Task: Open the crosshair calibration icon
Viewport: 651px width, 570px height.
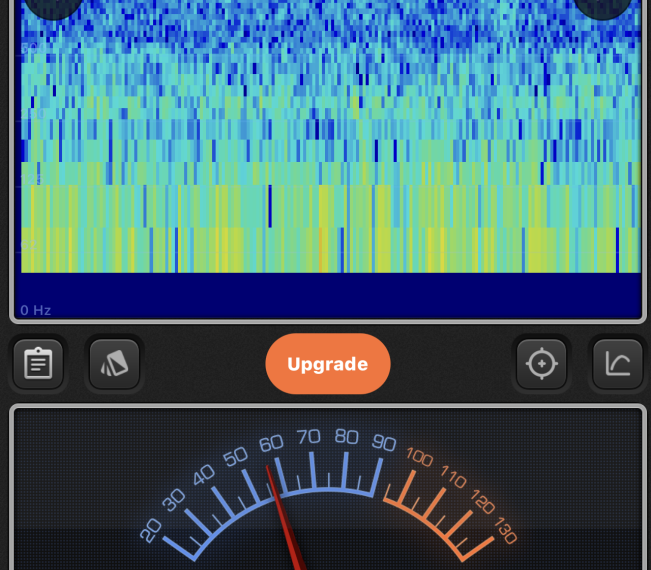Action: 541,364
